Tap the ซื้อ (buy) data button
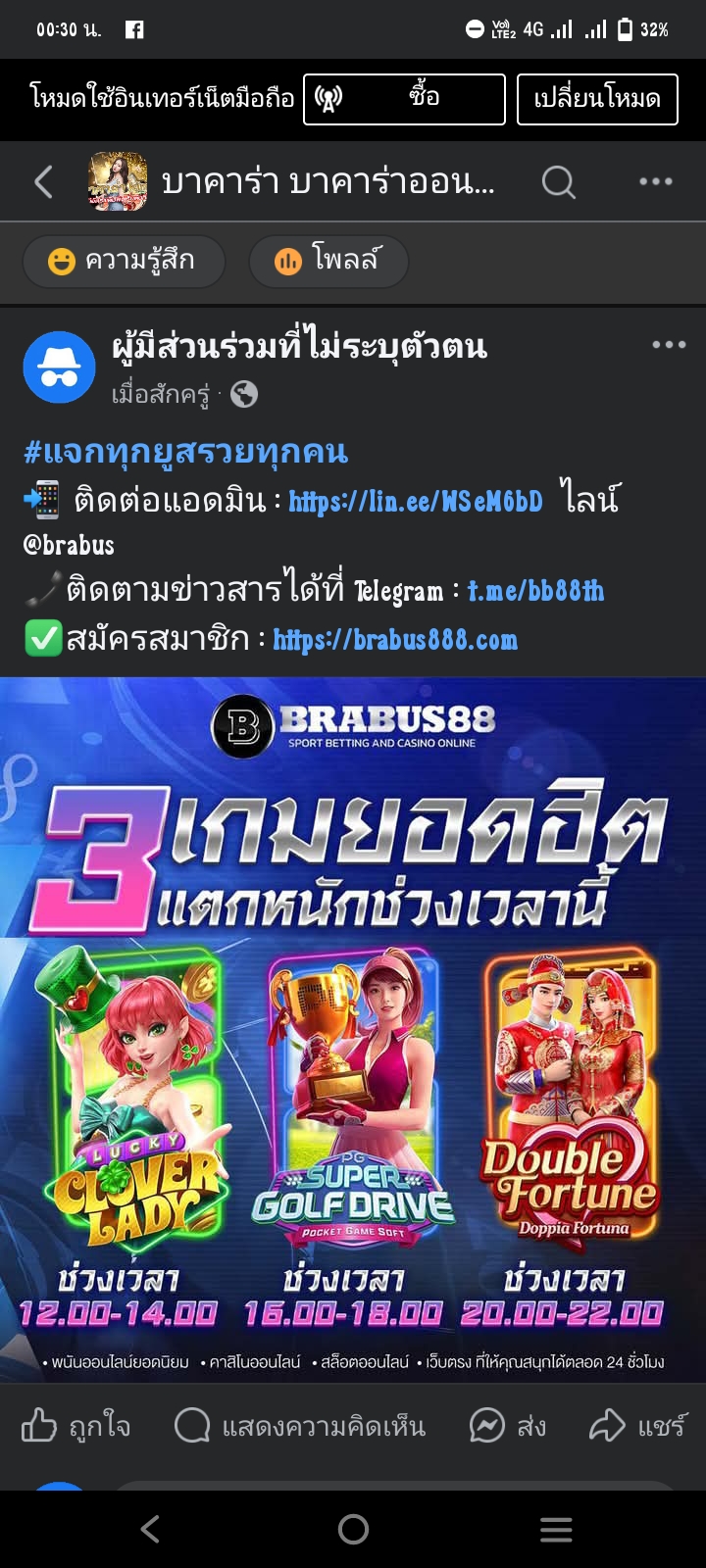The width and height of the screenshot is (706, 1568). [404, 99]
